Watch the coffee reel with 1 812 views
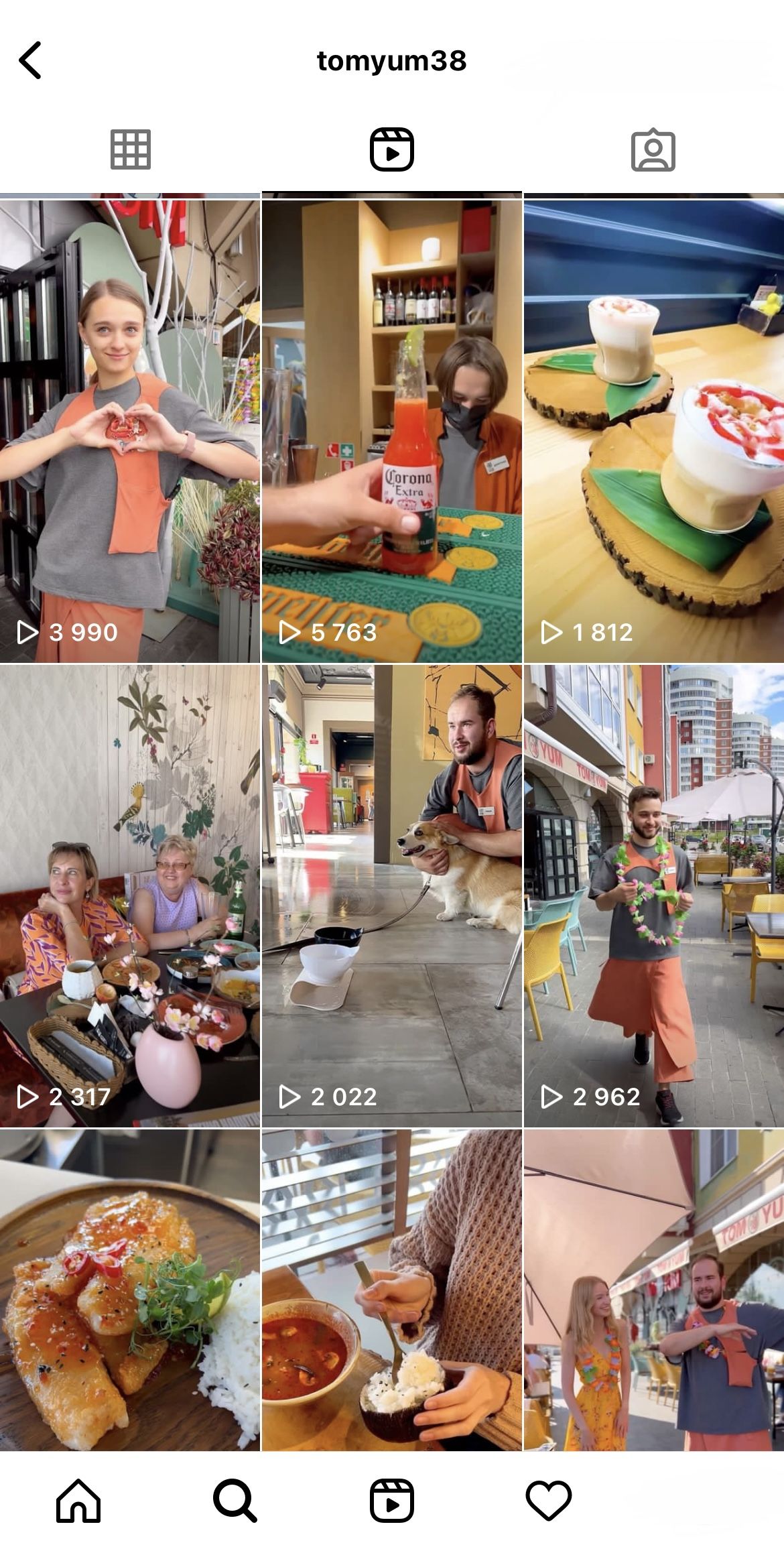The image size is (784, 1553). coord(654,430)
